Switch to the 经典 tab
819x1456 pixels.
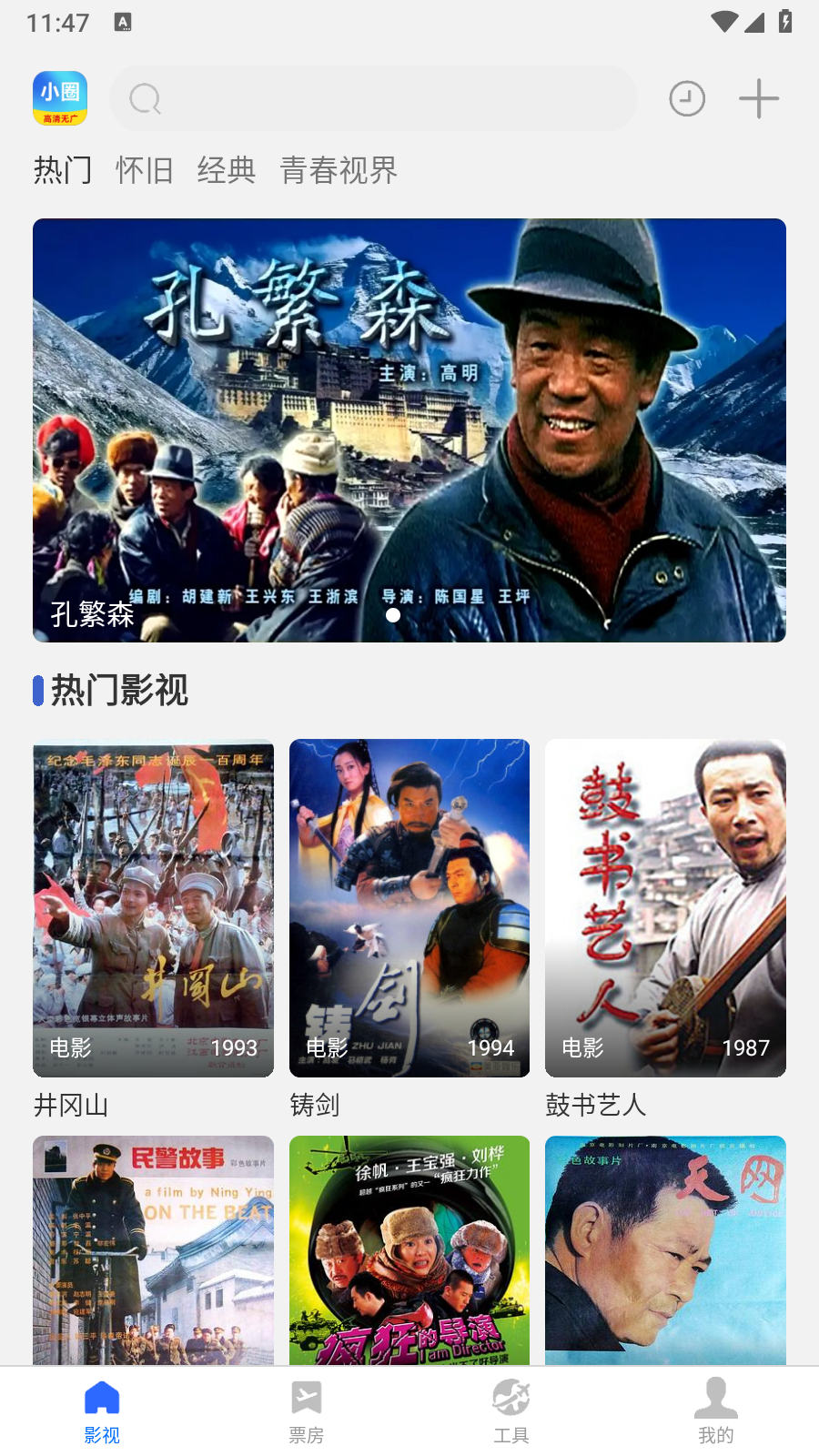point(227,171)
